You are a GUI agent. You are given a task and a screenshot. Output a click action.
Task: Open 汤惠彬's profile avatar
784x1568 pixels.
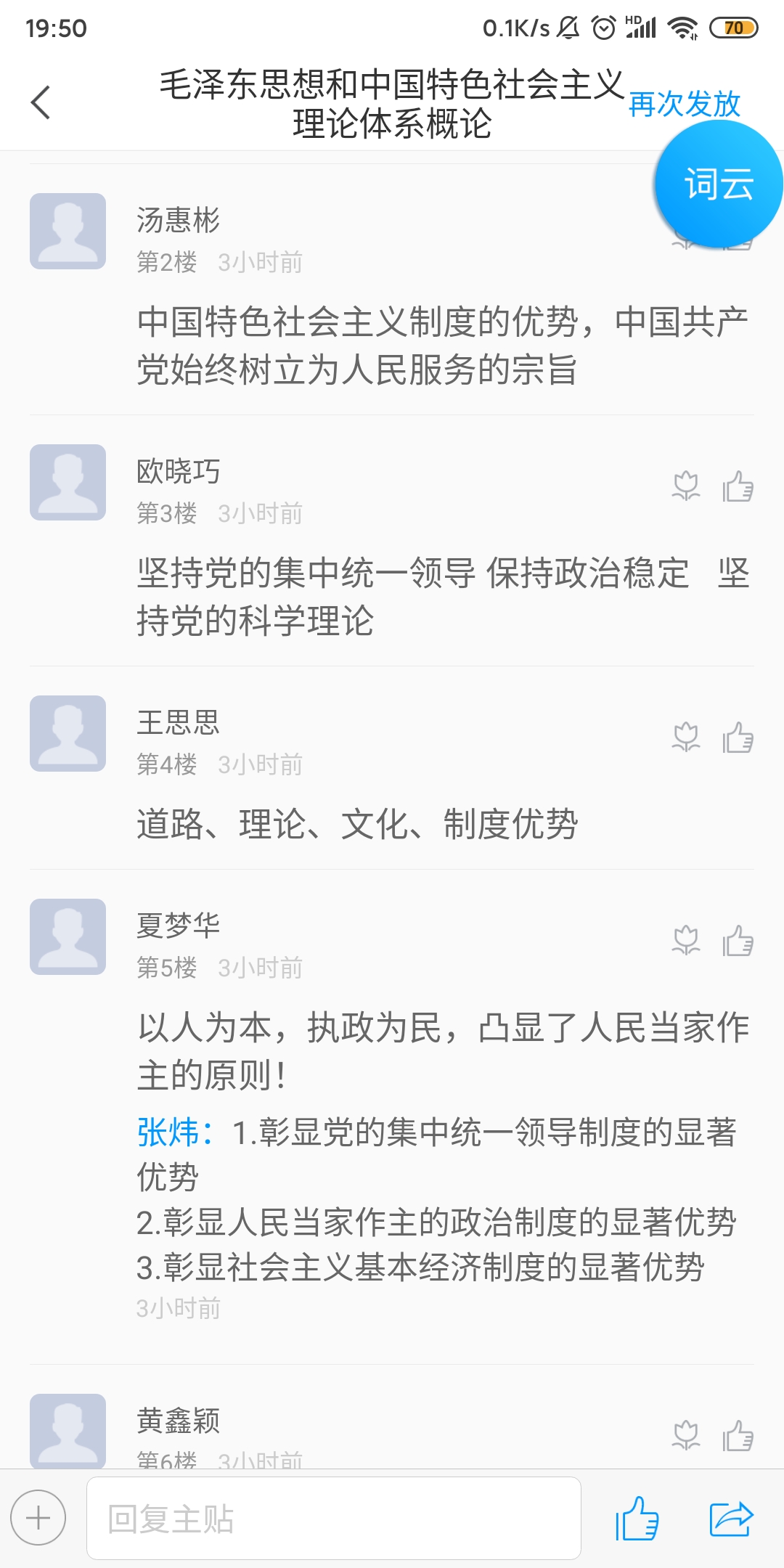[x=68, y=231]
